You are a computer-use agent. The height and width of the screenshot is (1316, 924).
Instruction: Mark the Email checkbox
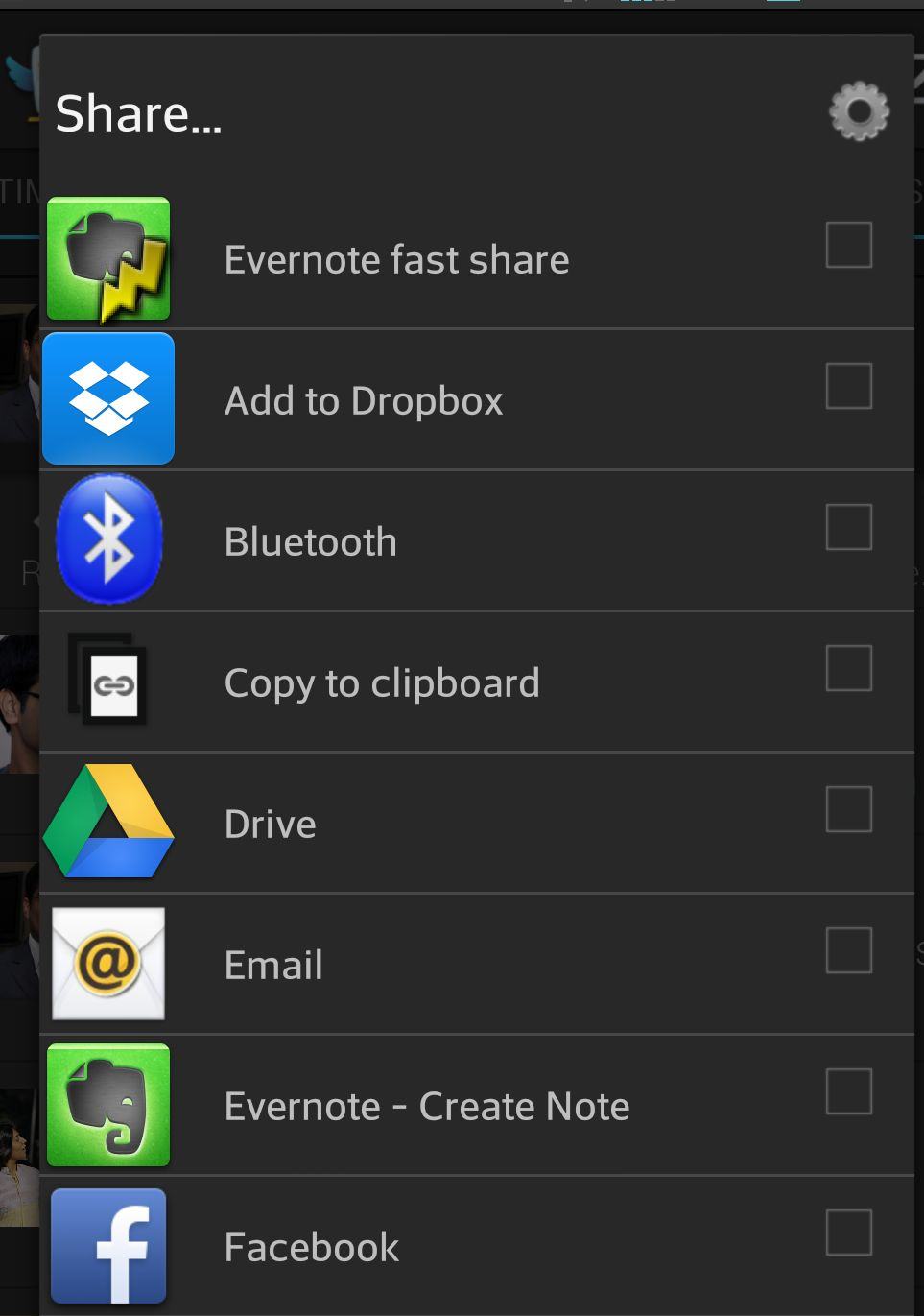click(x=849, y=950)
